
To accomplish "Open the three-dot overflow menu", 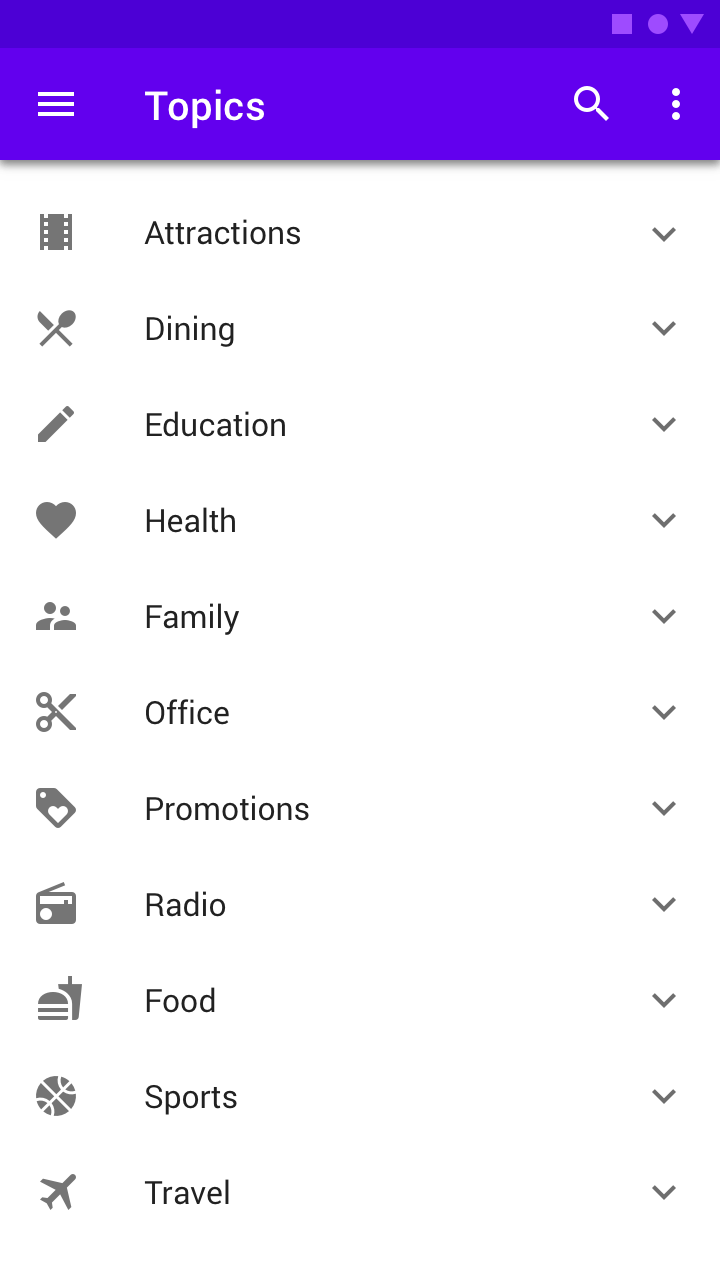I will [676, 104].
